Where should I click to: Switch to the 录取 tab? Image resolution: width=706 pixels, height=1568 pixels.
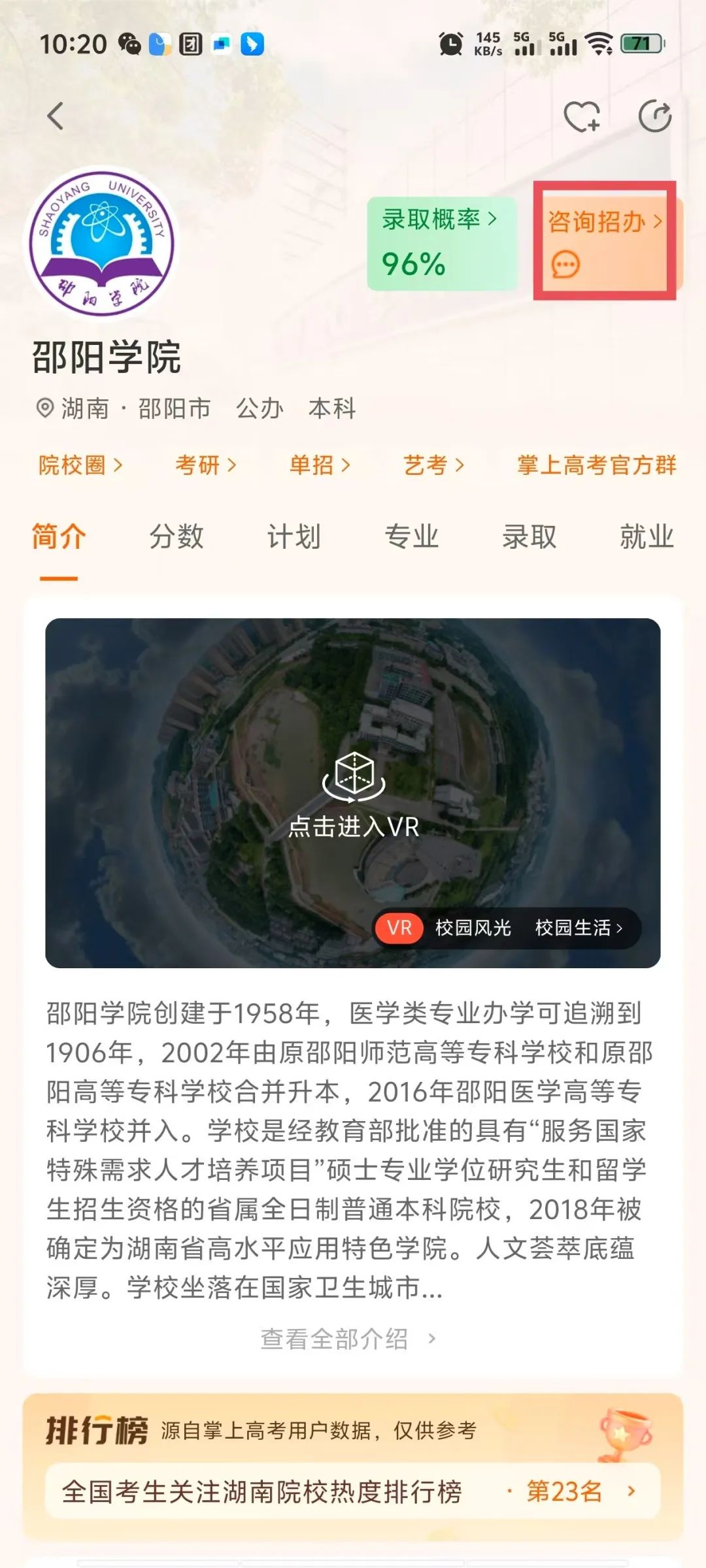[x=529, y=537]
